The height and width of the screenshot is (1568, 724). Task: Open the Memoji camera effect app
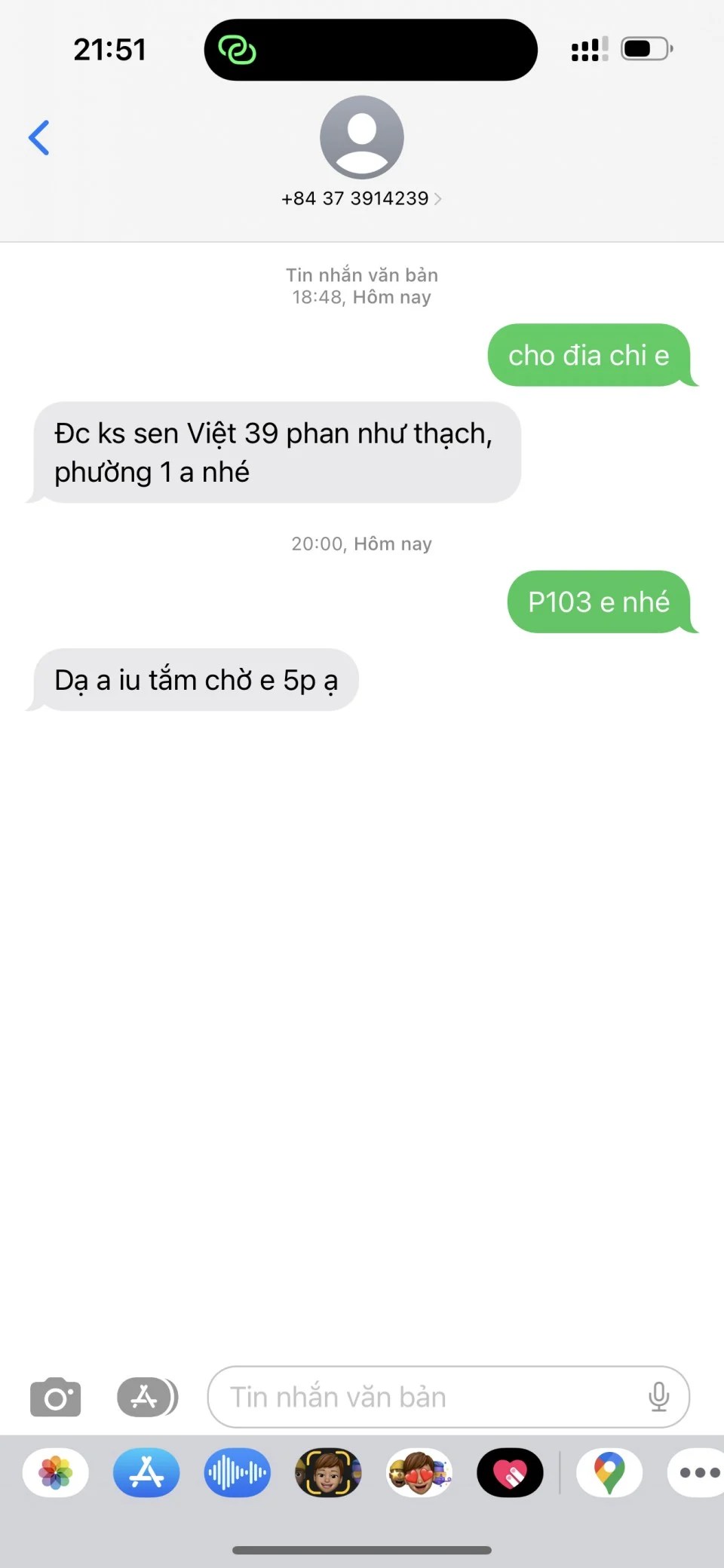328,1472
